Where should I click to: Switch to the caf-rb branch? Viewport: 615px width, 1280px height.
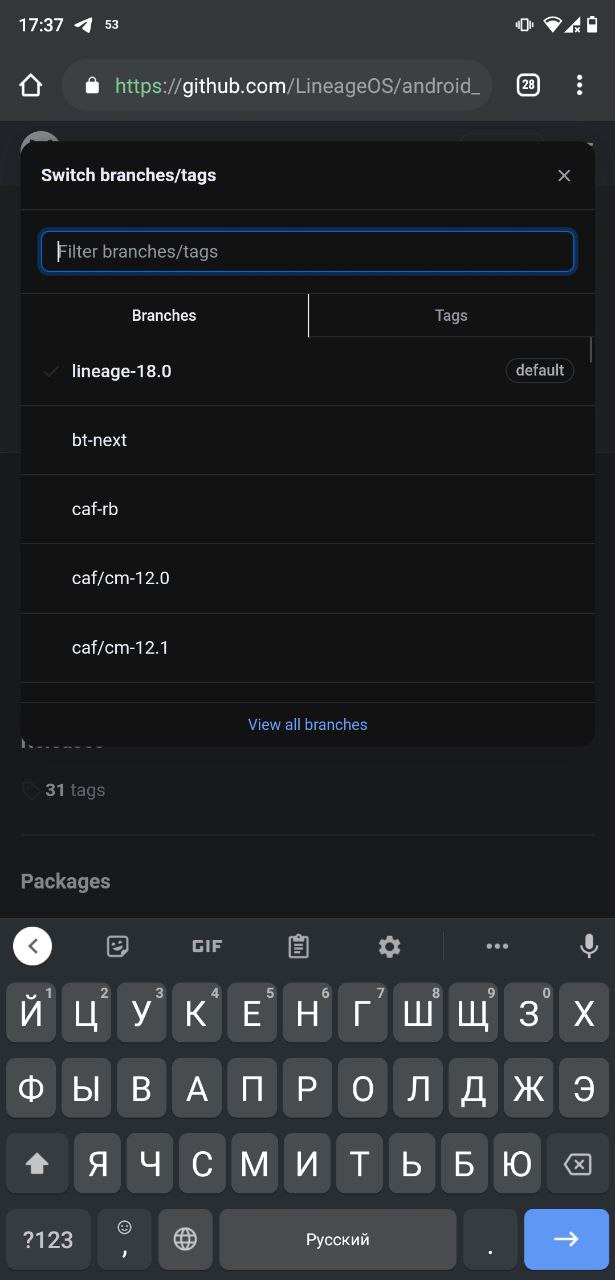click(95, 509)
